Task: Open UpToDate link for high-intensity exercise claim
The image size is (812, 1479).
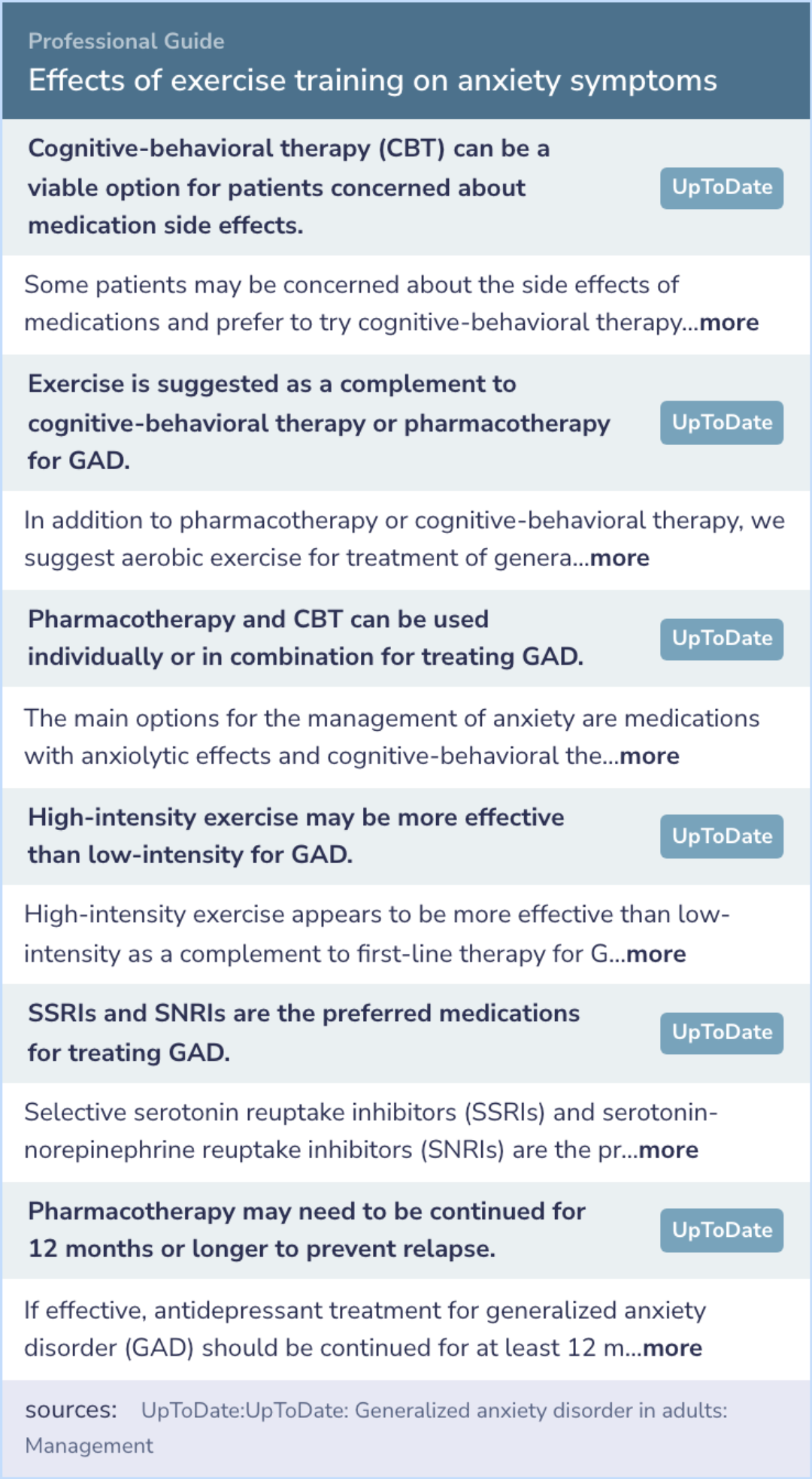Action: (x=720, y=835)
